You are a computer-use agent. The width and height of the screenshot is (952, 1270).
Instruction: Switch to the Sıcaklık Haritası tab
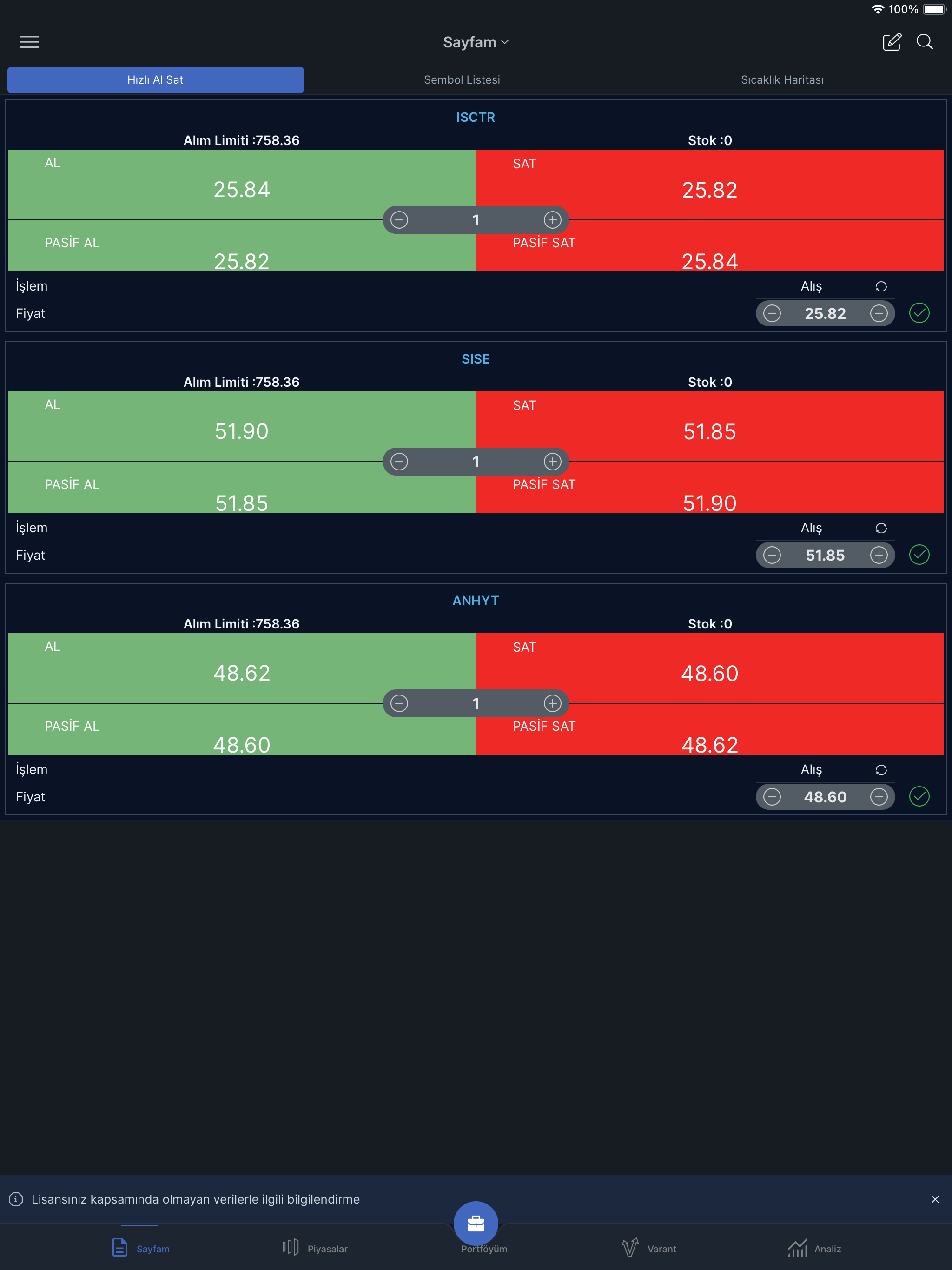782,80
